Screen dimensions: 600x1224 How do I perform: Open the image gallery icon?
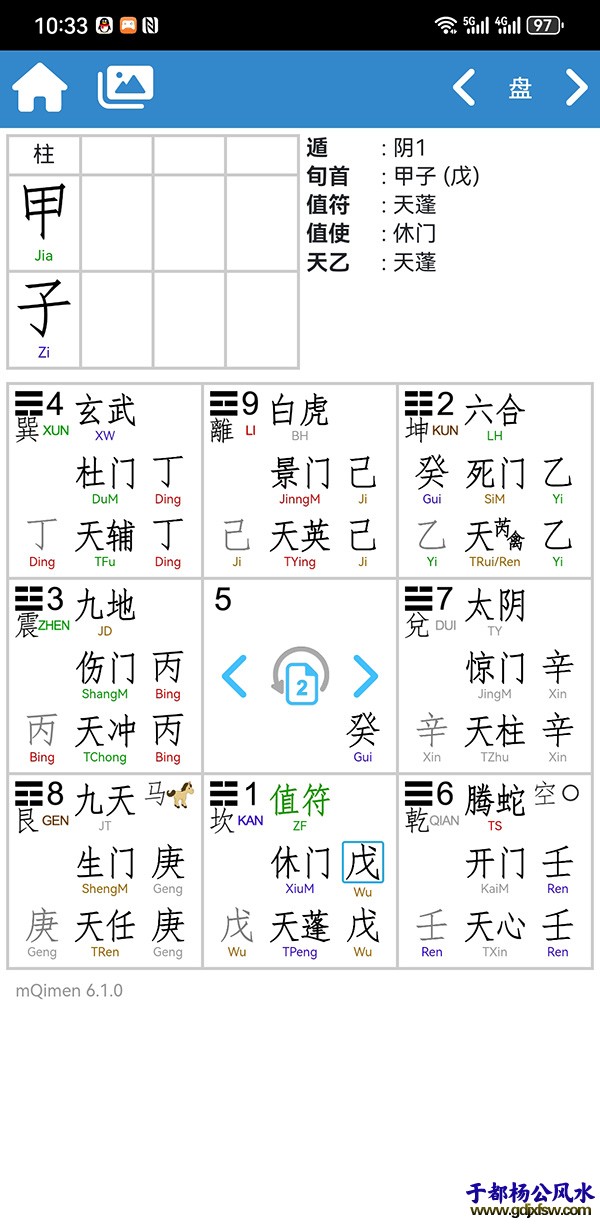(126, 87)
